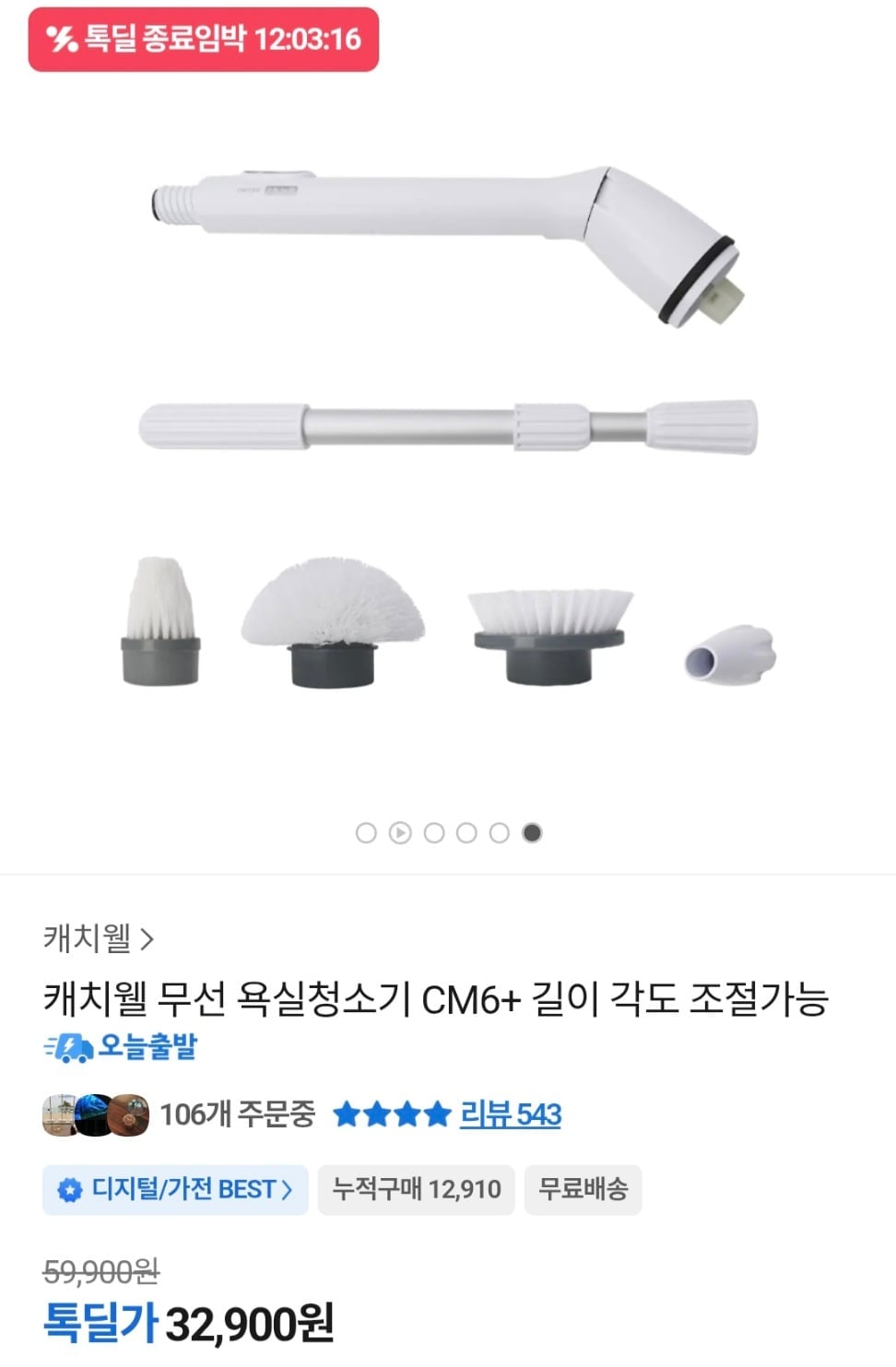The height and width of the screenshot is (1367, 896).
Task: Tap the carousel dot progress indicator row
Action: pos(448,831)
